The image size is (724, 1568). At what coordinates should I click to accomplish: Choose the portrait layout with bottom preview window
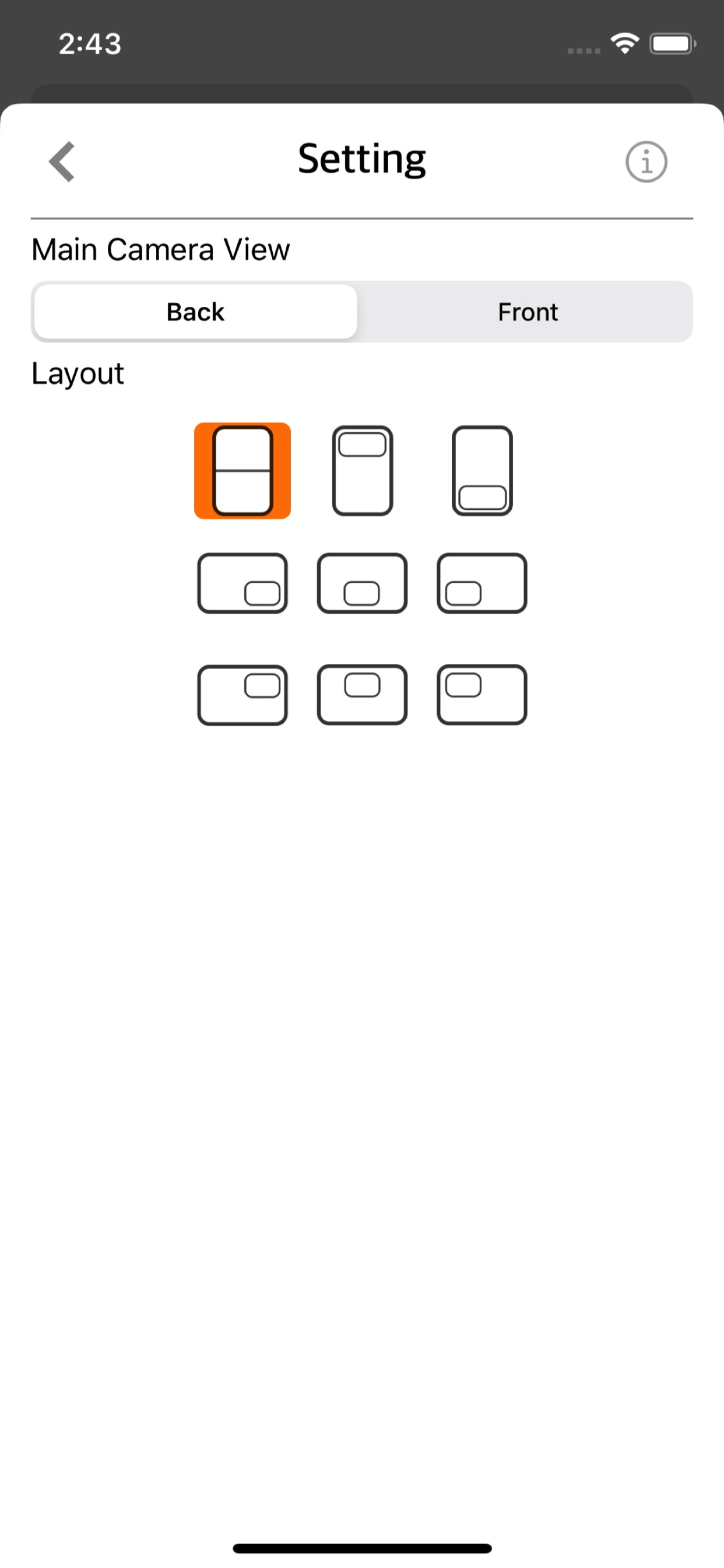pyautogui.click(x=482, y=471)
